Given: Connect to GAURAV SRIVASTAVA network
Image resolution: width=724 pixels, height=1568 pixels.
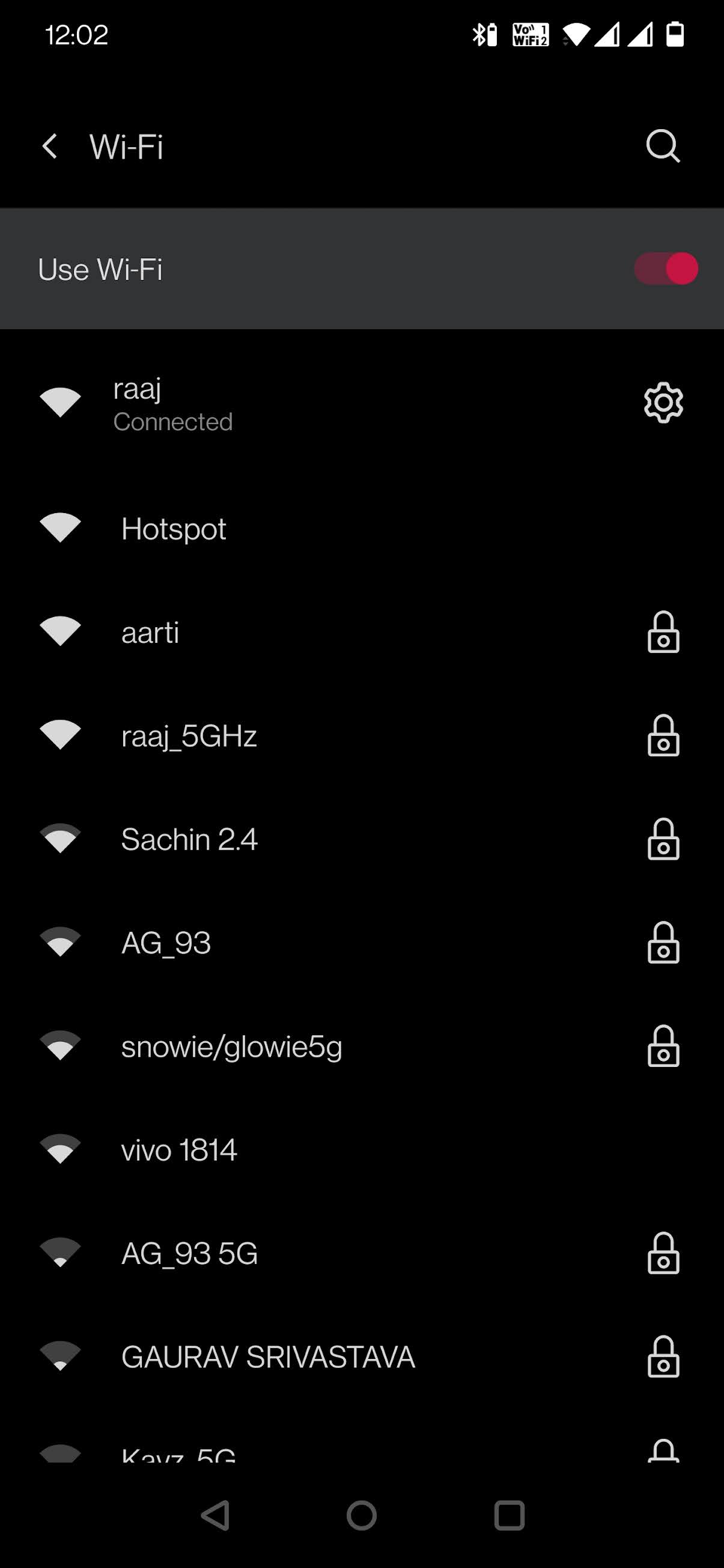Looking at the screenshot, I should (268, 1357).
